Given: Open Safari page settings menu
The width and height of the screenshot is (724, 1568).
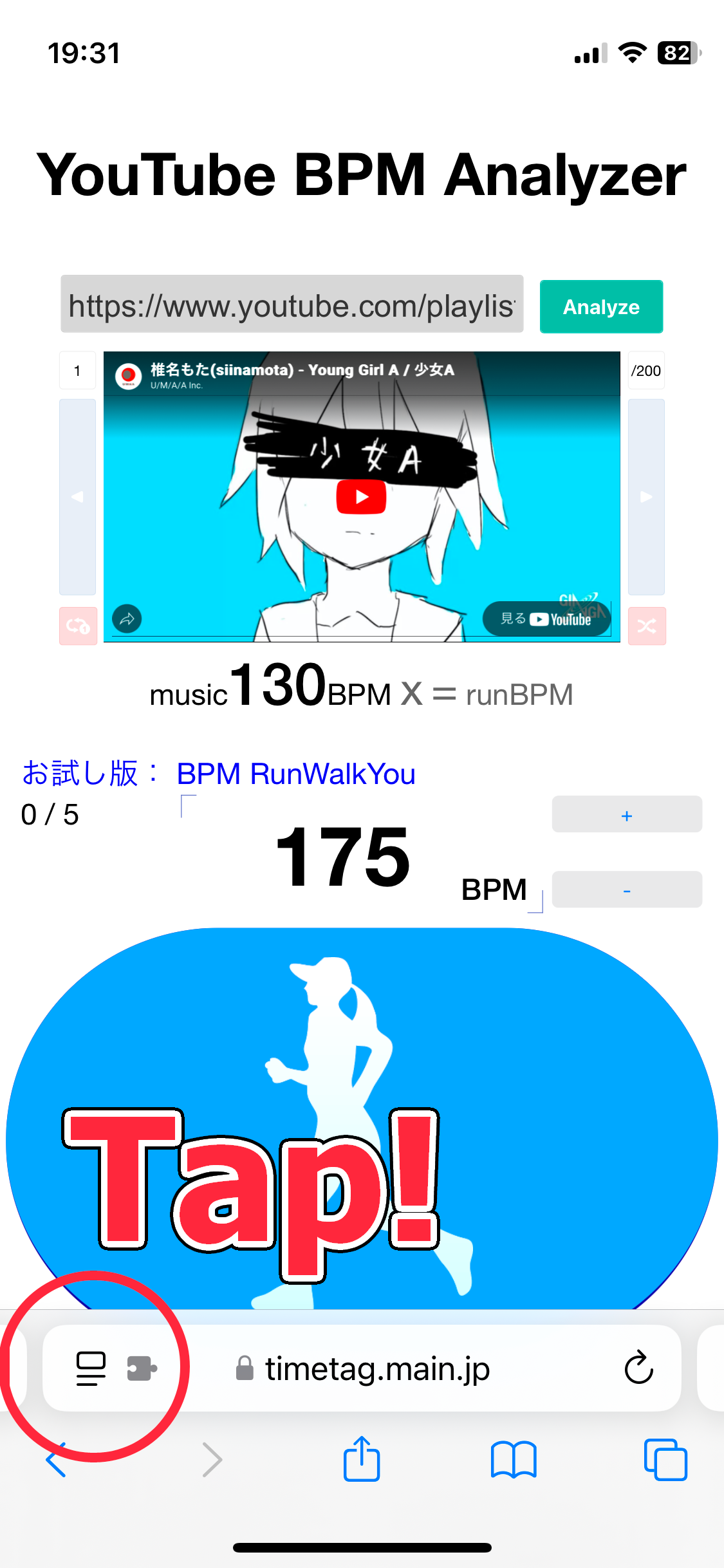Looking at the screenshot, I should 91,1368.
